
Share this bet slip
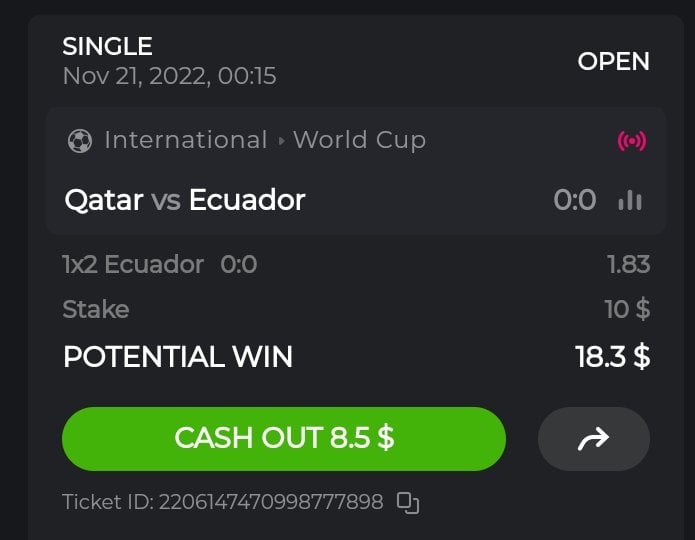click(593, 438)
